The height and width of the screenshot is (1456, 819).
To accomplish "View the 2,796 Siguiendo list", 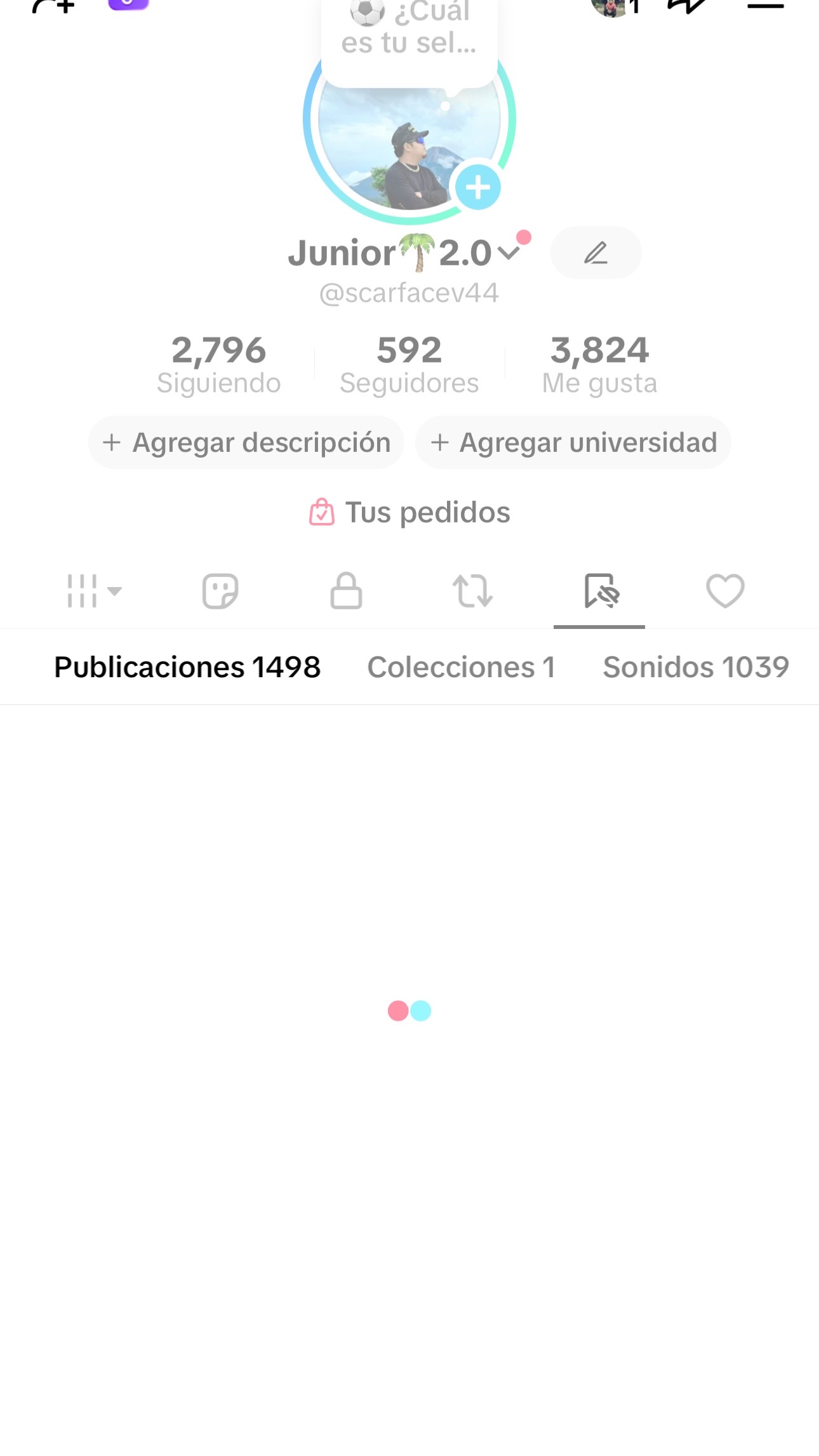I will tap(219, 364).
